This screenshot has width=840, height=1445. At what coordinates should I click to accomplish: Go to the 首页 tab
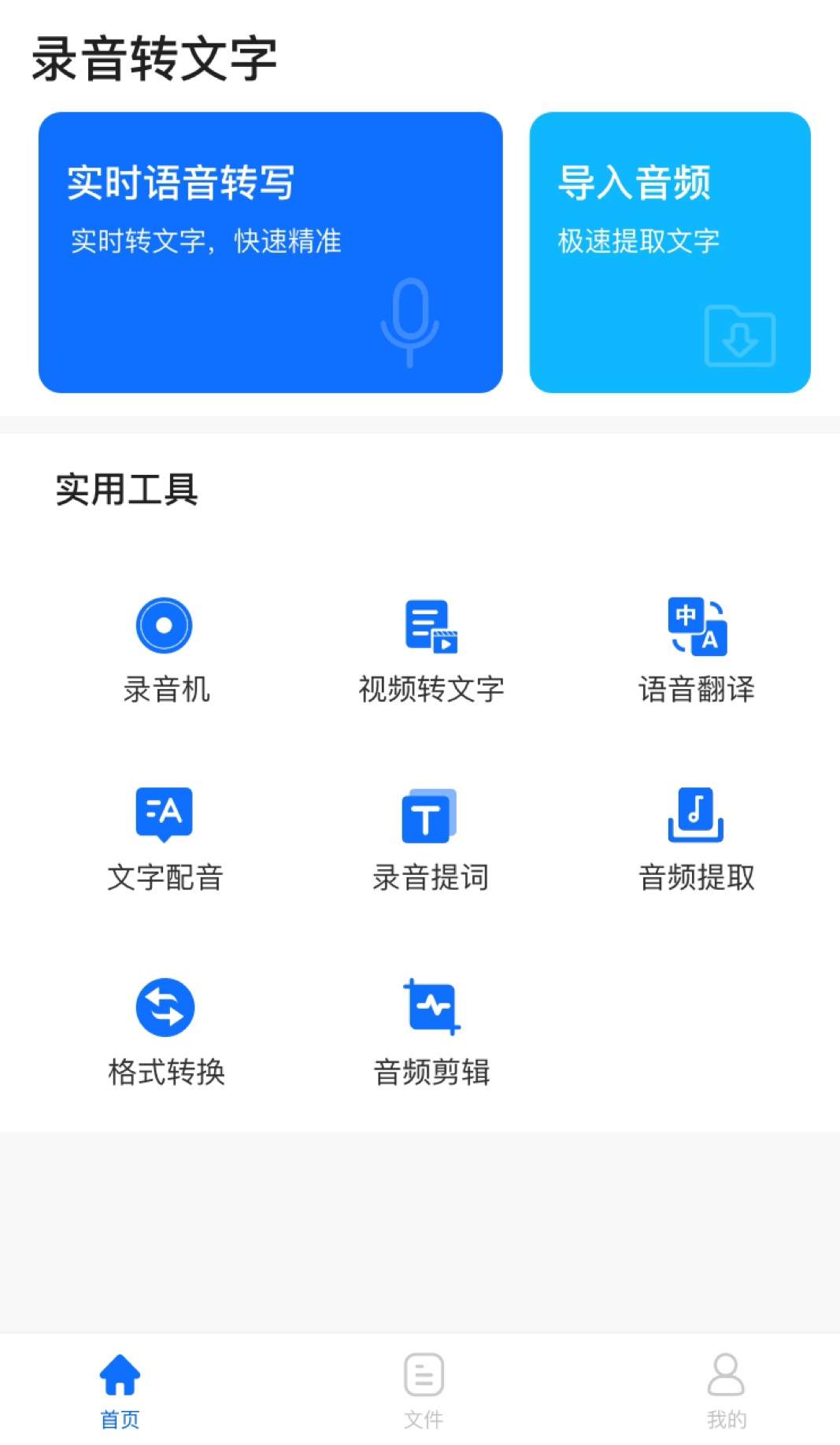[x=120, y=1390]
